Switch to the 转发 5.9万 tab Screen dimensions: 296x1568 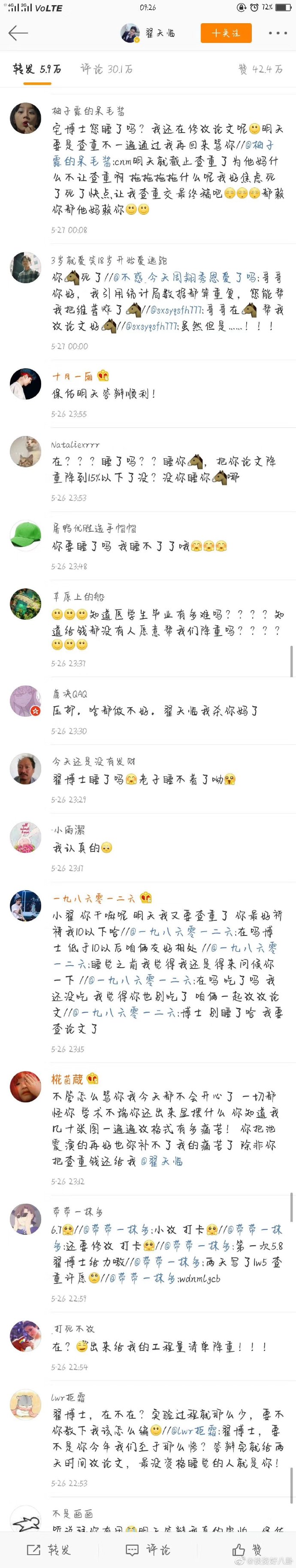pos(37,69)
